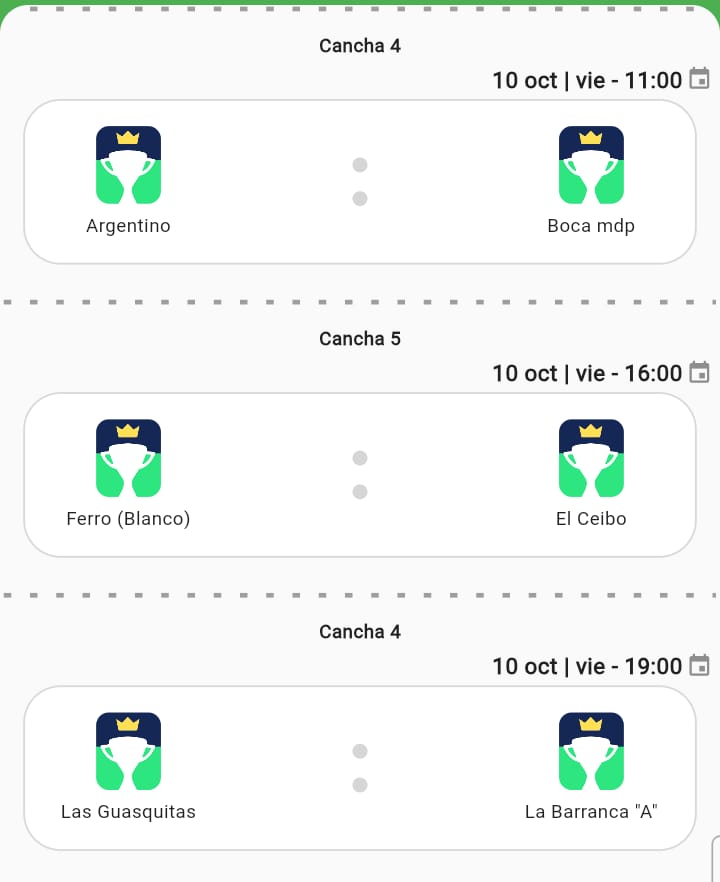Open the Las Guasquitas vs La Barranca "A" match

click(360, 768)
